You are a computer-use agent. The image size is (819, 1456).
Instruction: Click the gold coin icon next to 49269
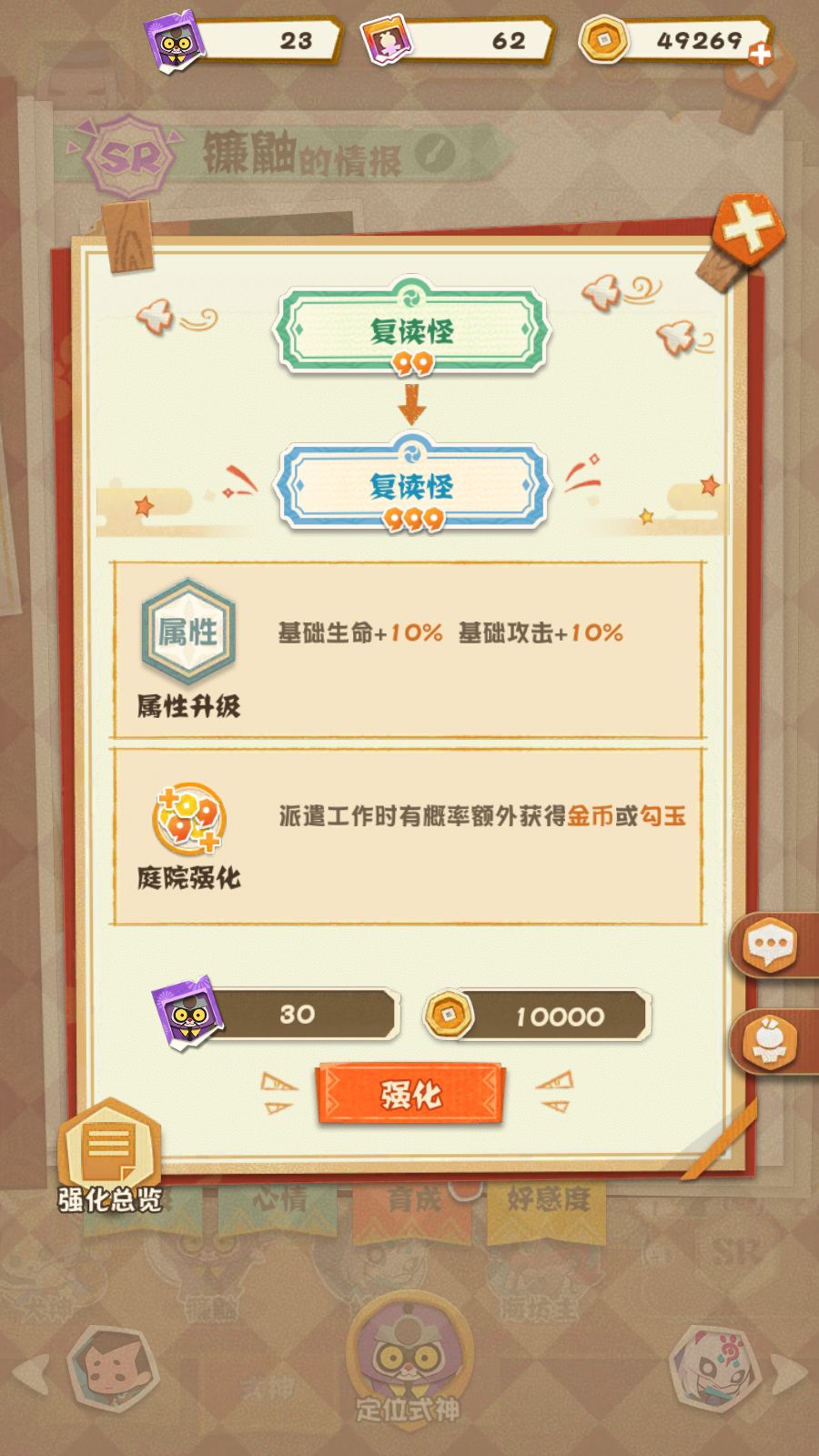602,40
